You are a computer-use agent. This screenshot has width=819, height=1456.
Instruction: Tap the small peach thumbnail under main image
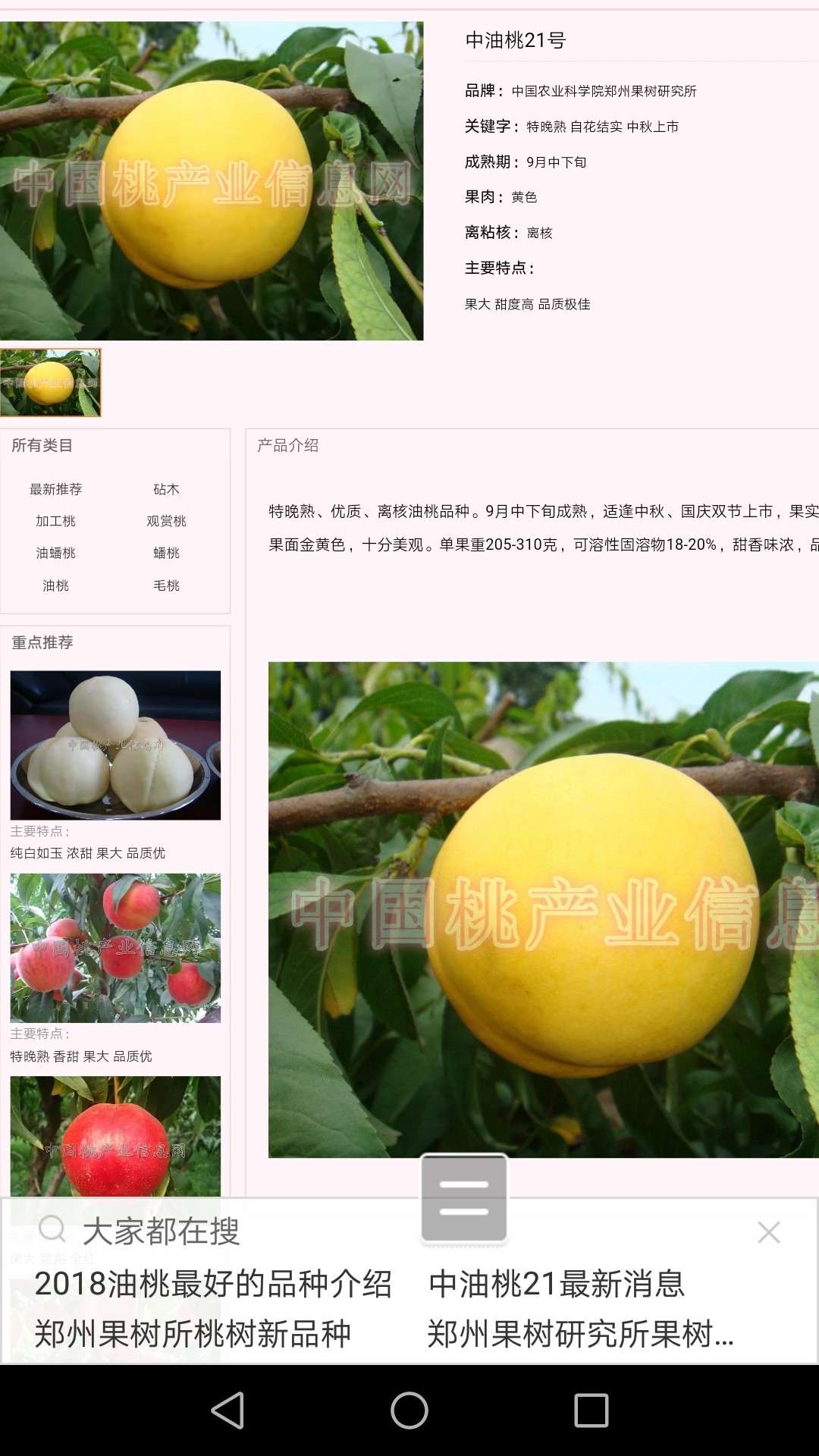(50, 382)
